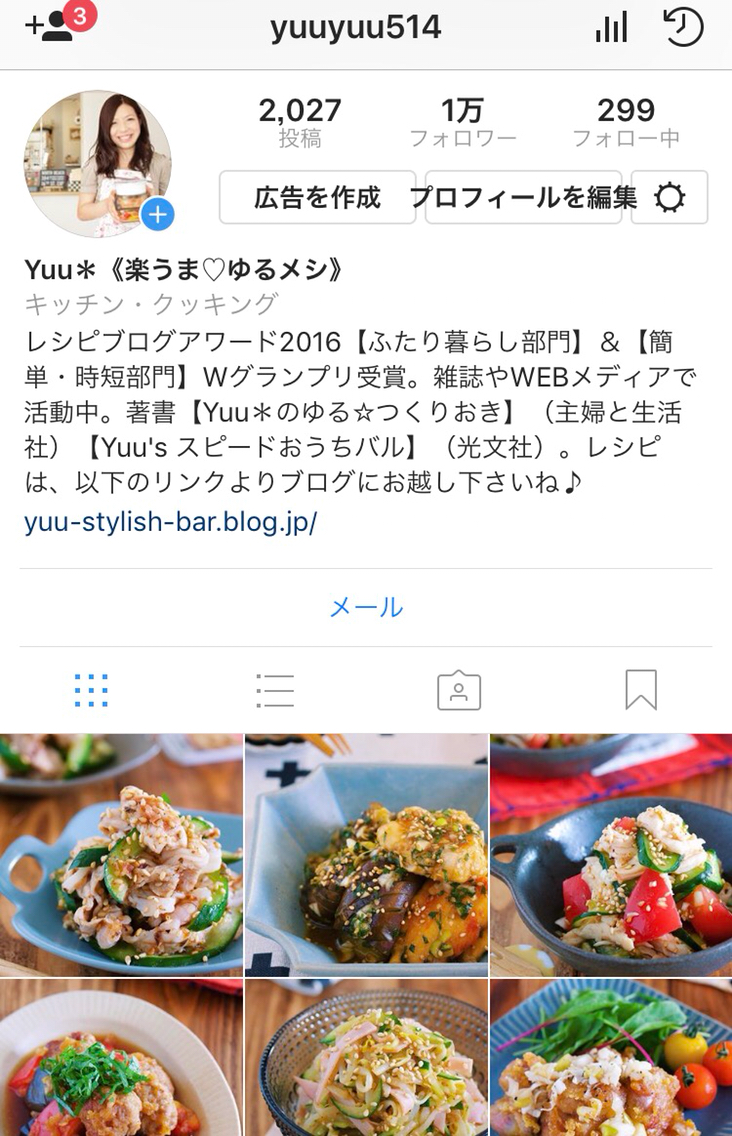View the 299 following list
732x1136 pixels.
point(626,122)
